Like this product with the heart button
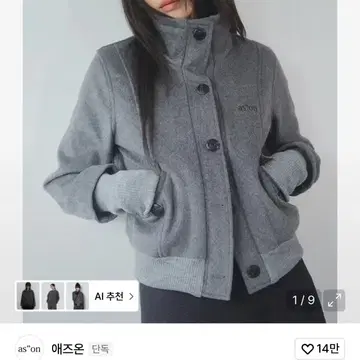 [x=320, y=349]
